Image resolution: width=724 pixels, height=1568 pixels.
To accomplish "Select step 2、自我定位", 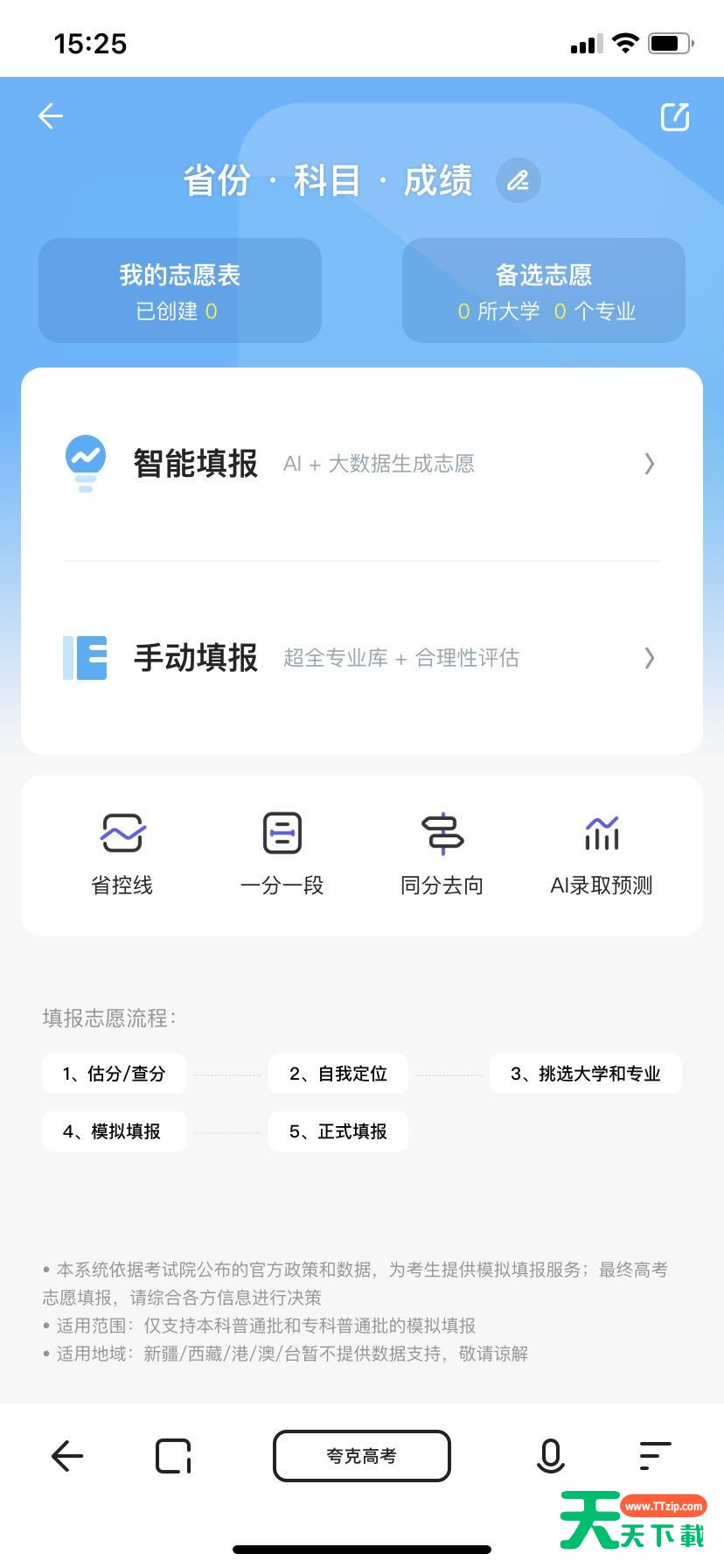I will [338, 1074].
